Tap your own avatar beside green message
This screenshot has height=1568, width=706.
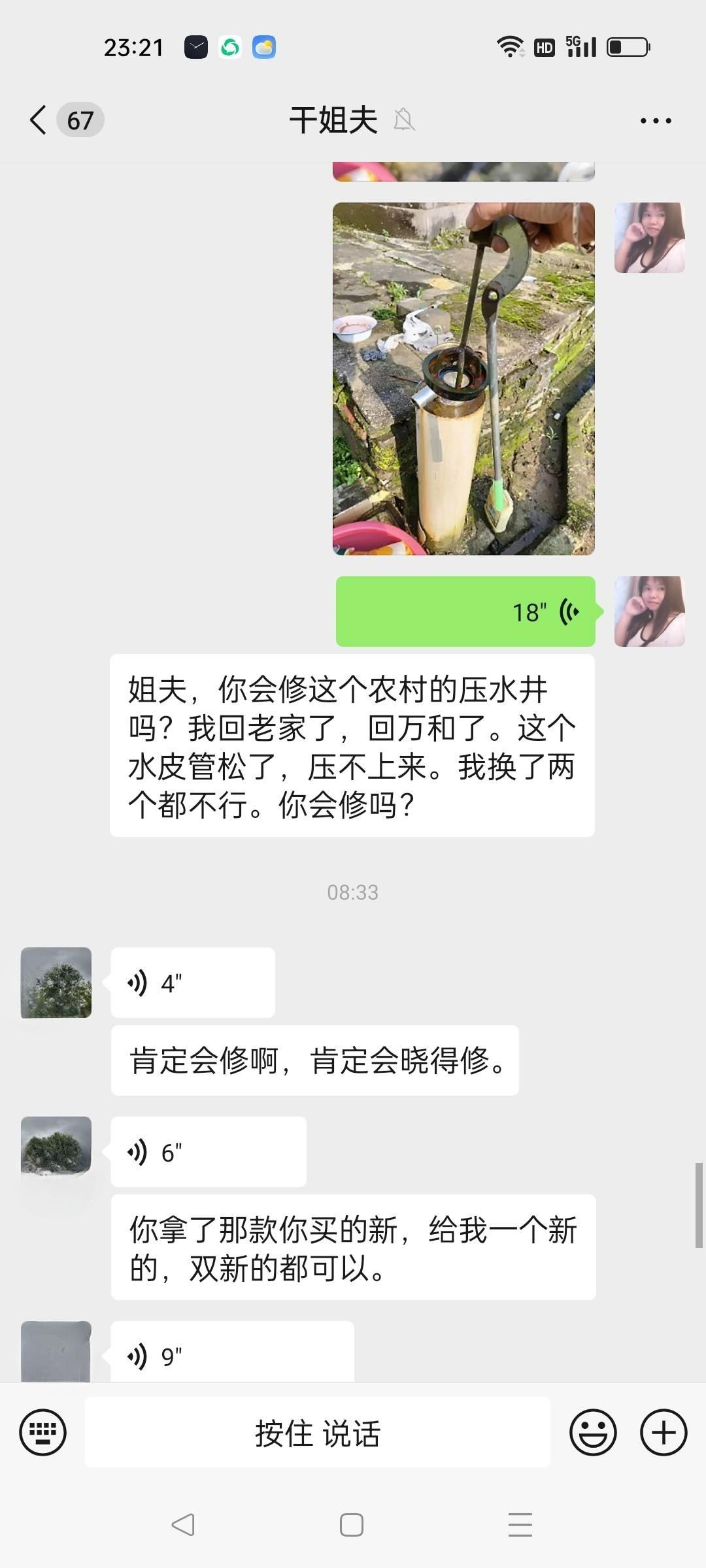[649, 611]
